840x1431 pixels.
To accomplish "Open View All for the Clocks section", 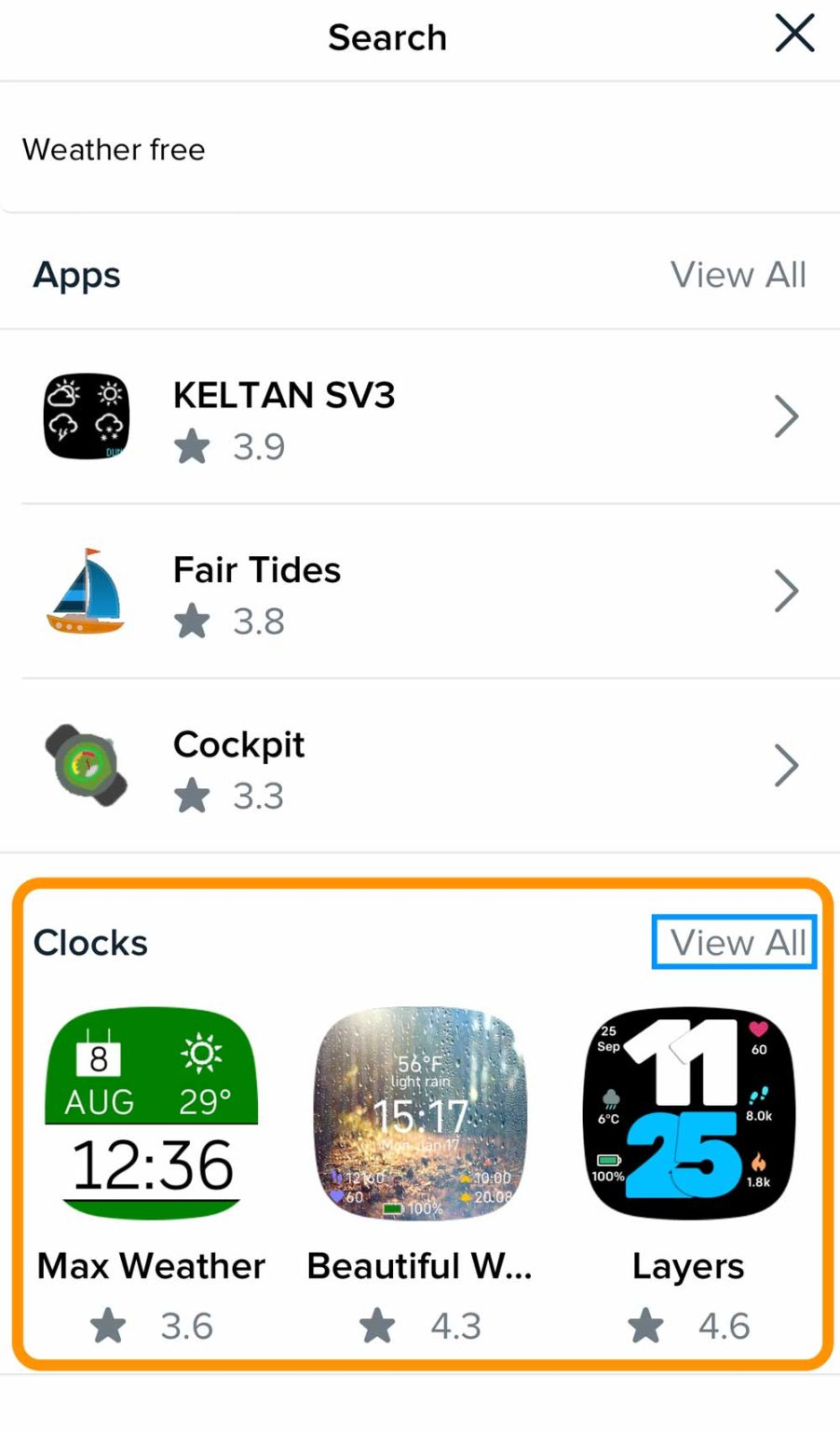I will 734,942.
